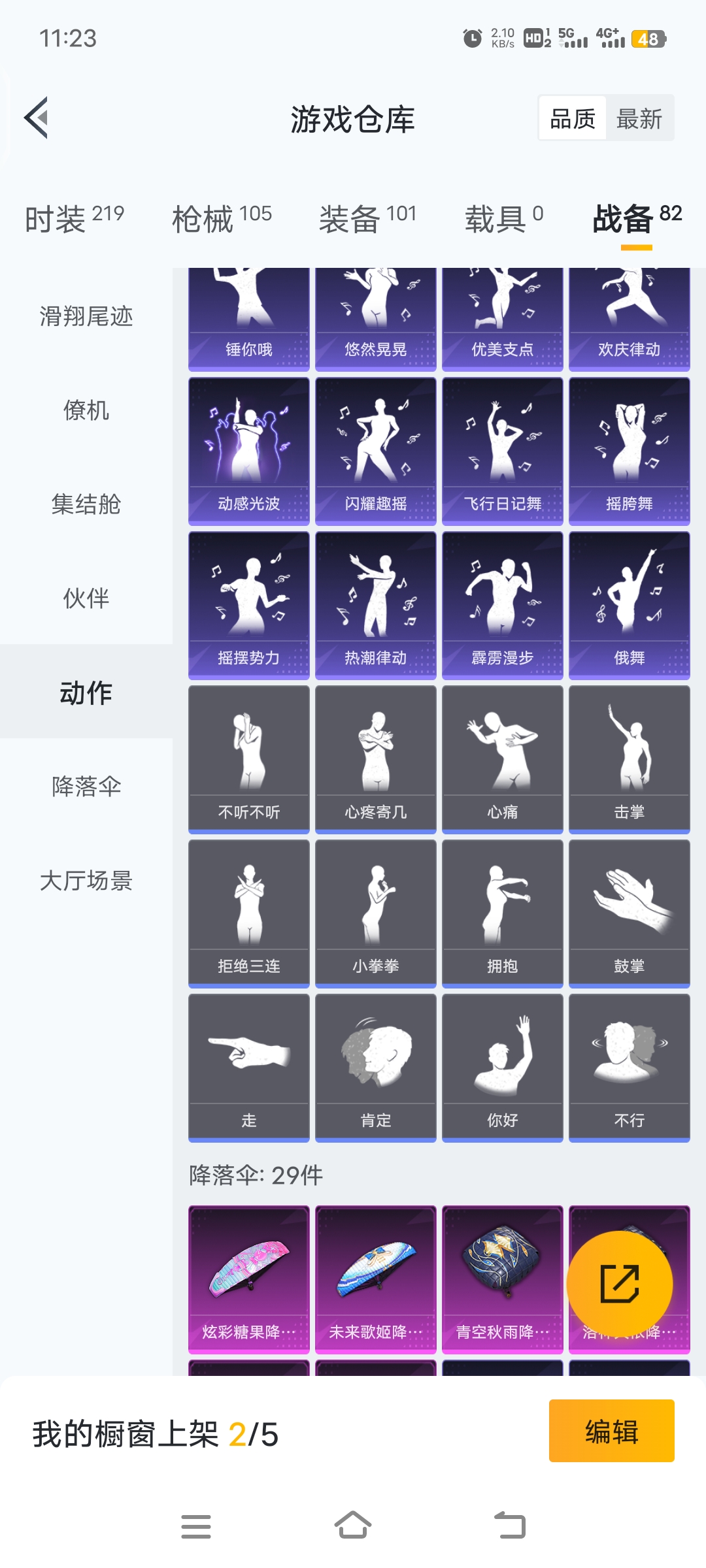
Task: Open the 大厅场景 category
Action: pos(86,881)
